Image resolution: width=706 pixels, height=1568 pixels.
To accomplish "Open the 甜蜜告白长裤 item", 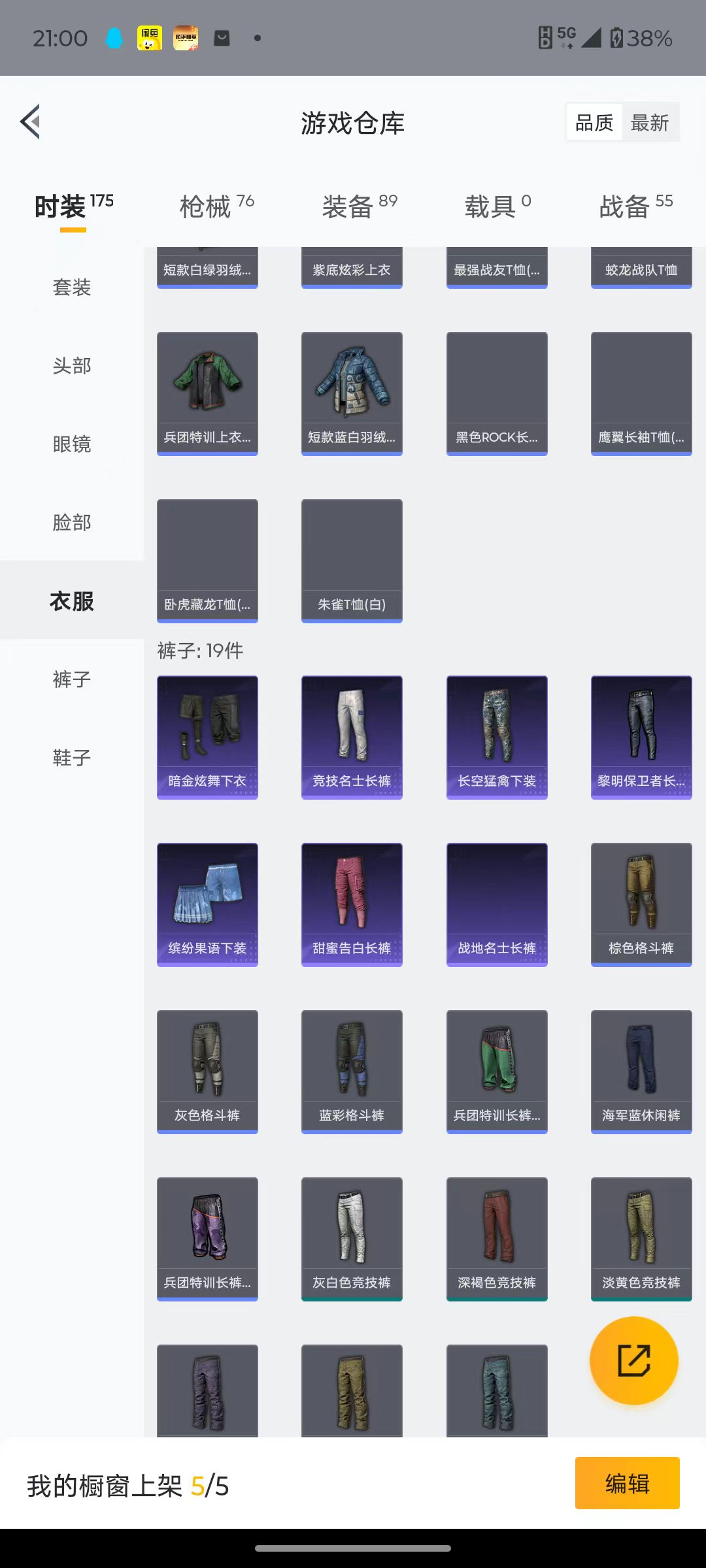I will tap(352, 904).
